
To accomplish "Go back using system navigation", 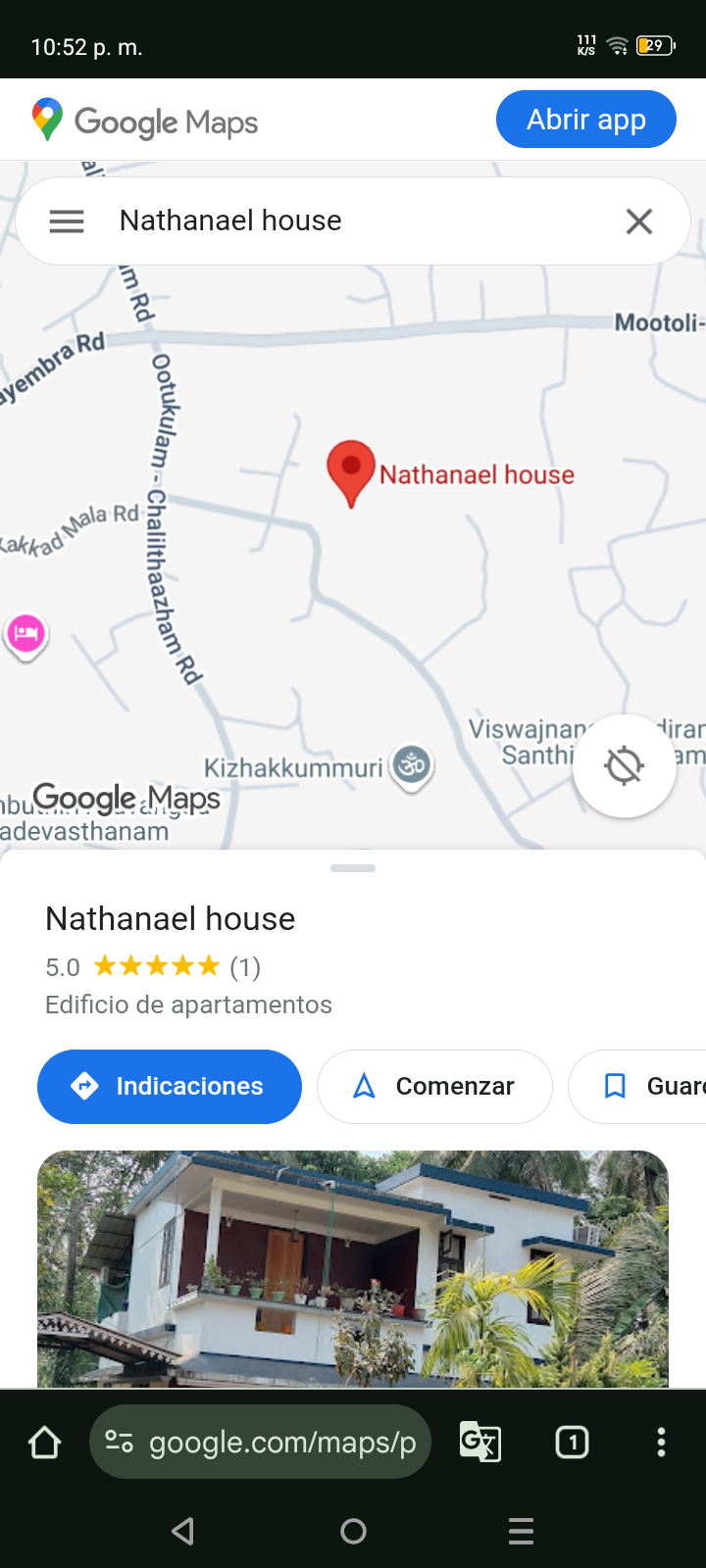I will click(183, 1531).
